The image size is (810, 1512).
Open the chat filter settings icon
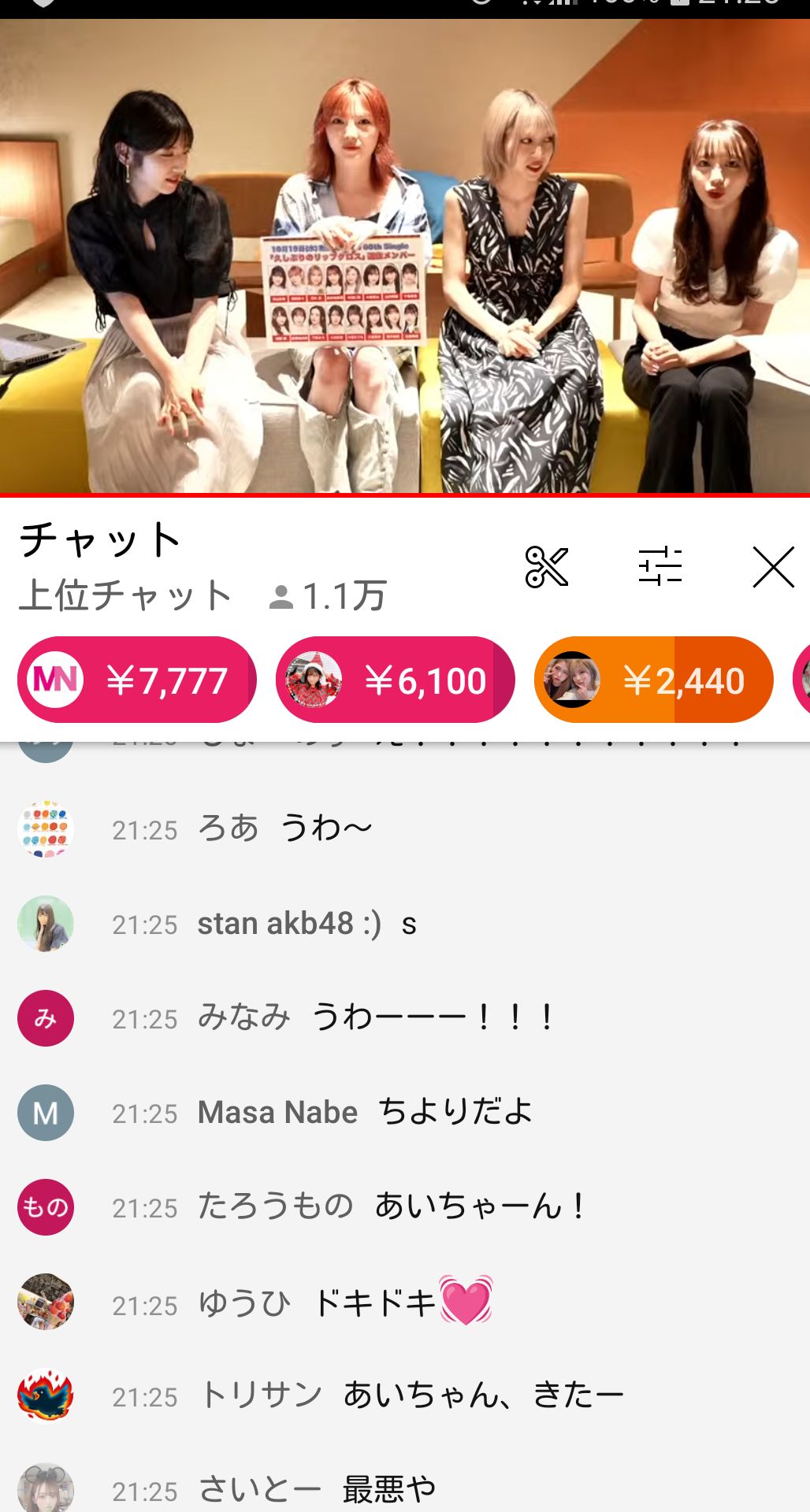pos(660,566)
